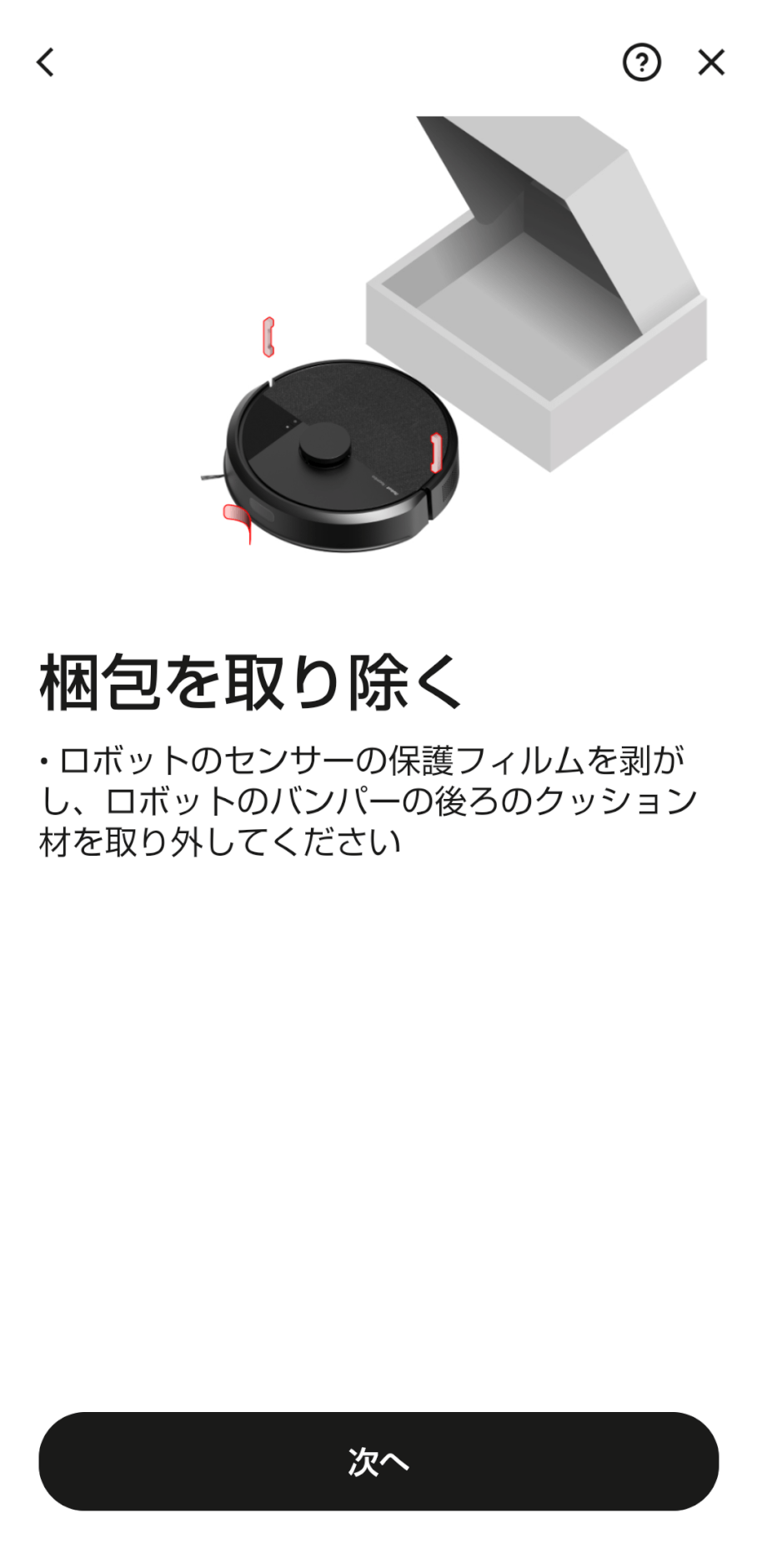The height and width of the screenshot is (1568, 757).
Task: Go back to the previous setup step
Action: coord(46,63)
